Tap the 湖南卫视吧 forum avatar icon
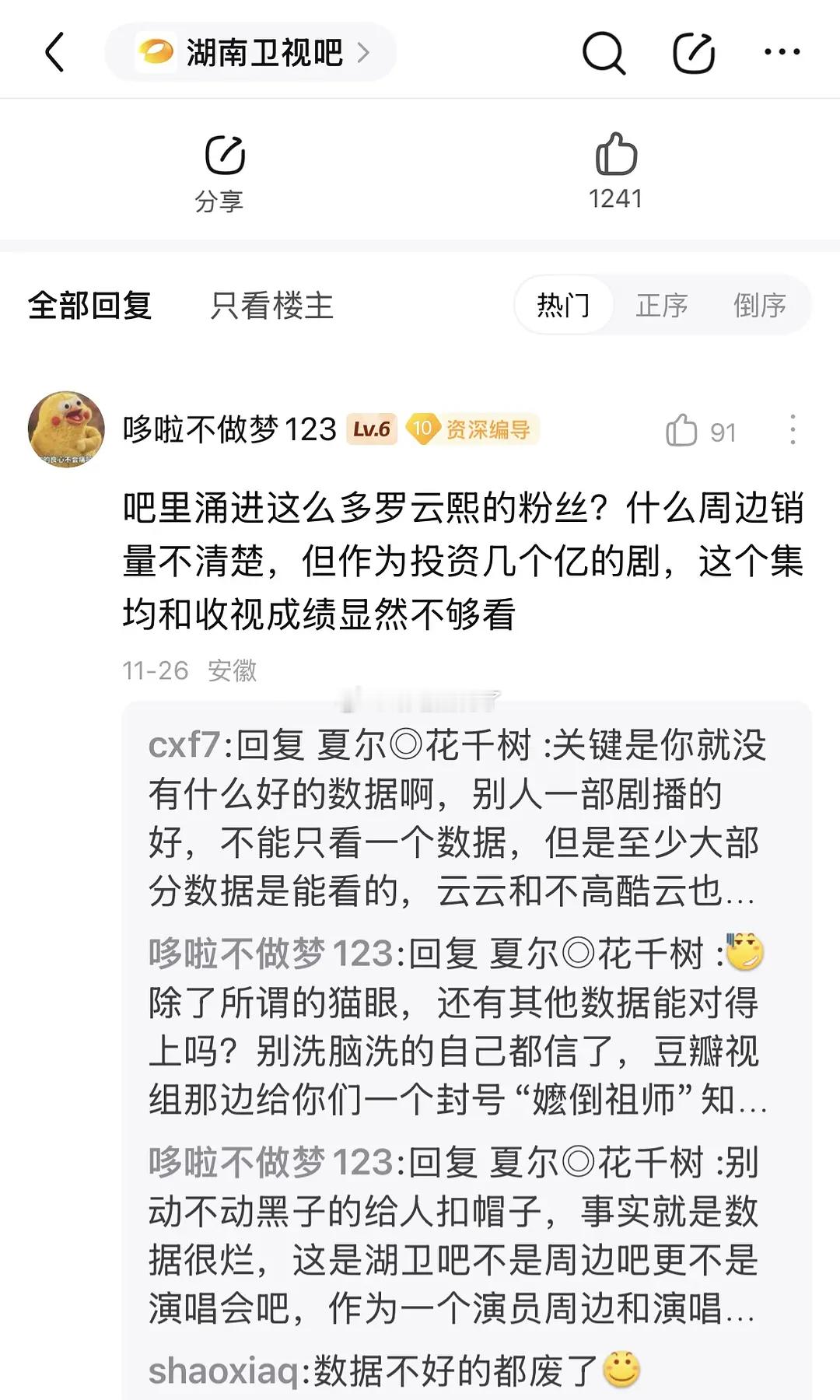This screenshot has width=840, height=1400. (159, 51)
